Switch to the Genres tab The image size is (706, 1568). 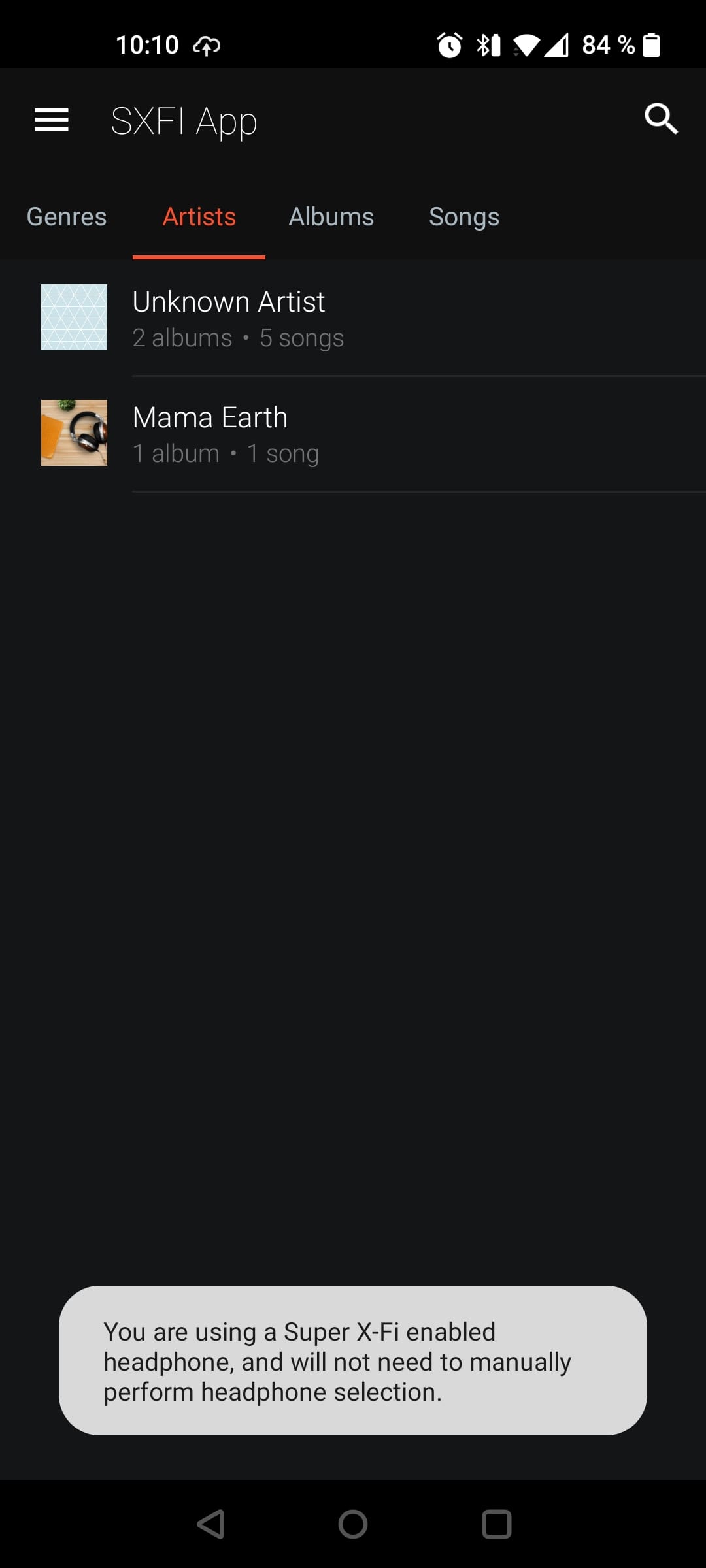click(66, 217)
